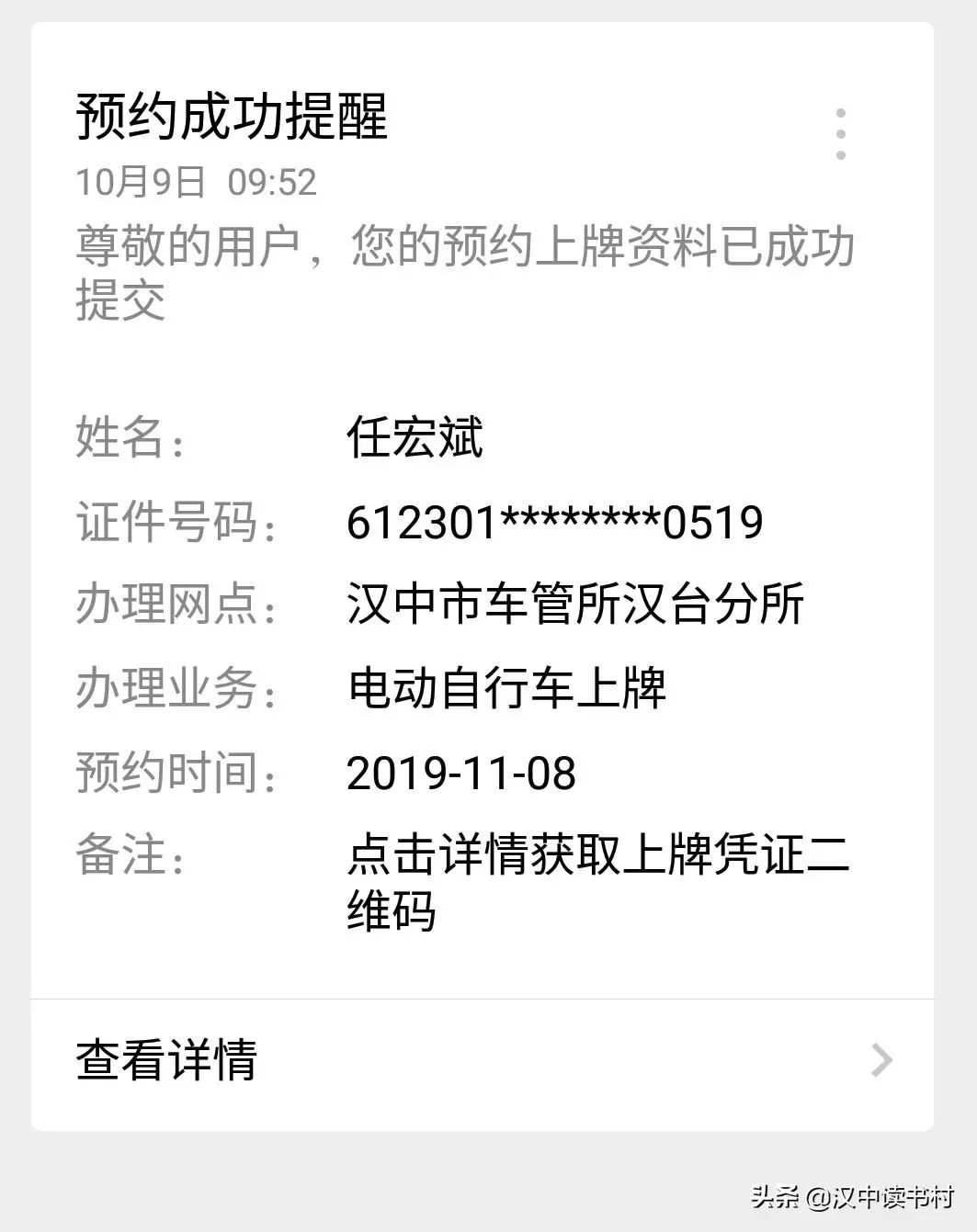Tap the 备注 remark about QR code
Viewport: 977px width, 1232px height.
[x=597, y=858]
